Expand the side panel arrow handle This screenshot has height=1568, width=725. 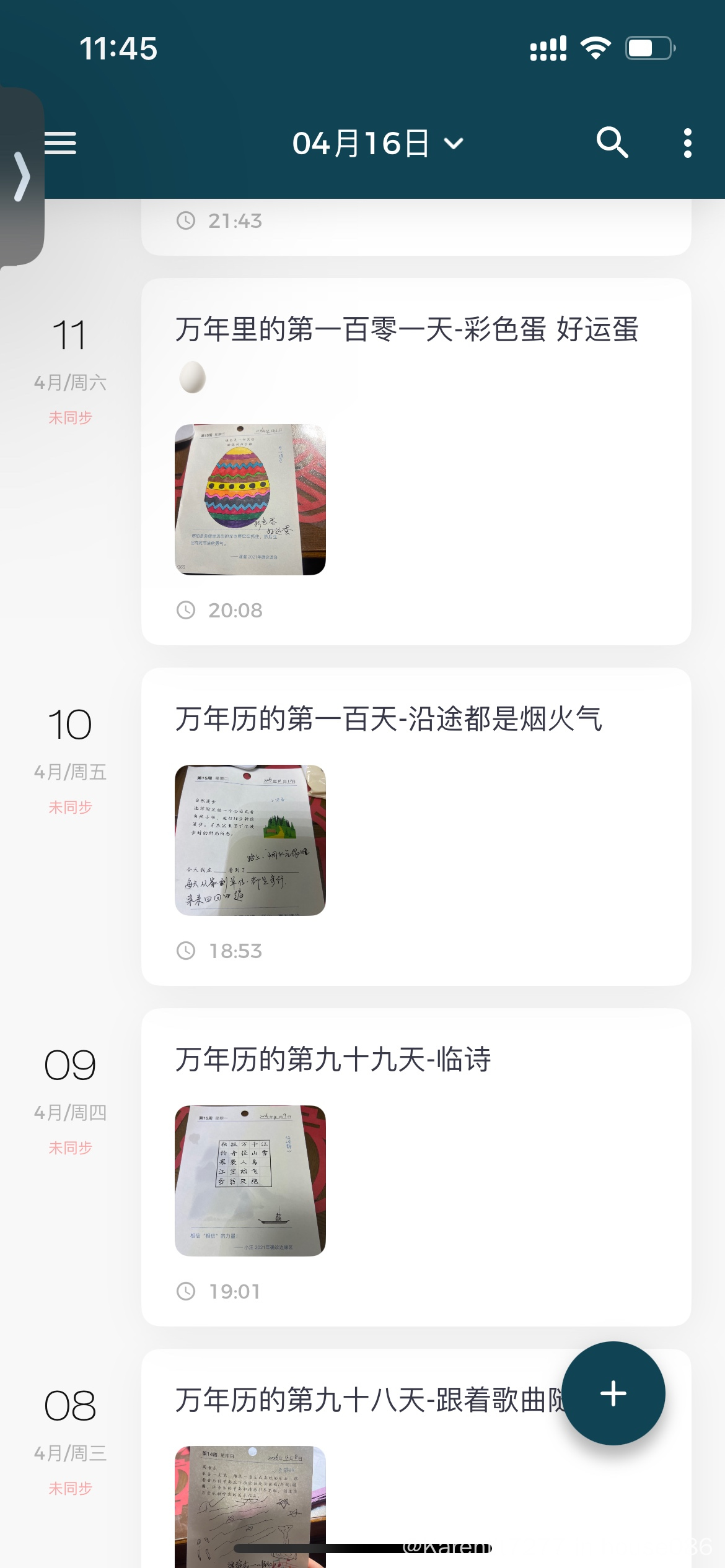pyautogui.click(x=22, y=177)
